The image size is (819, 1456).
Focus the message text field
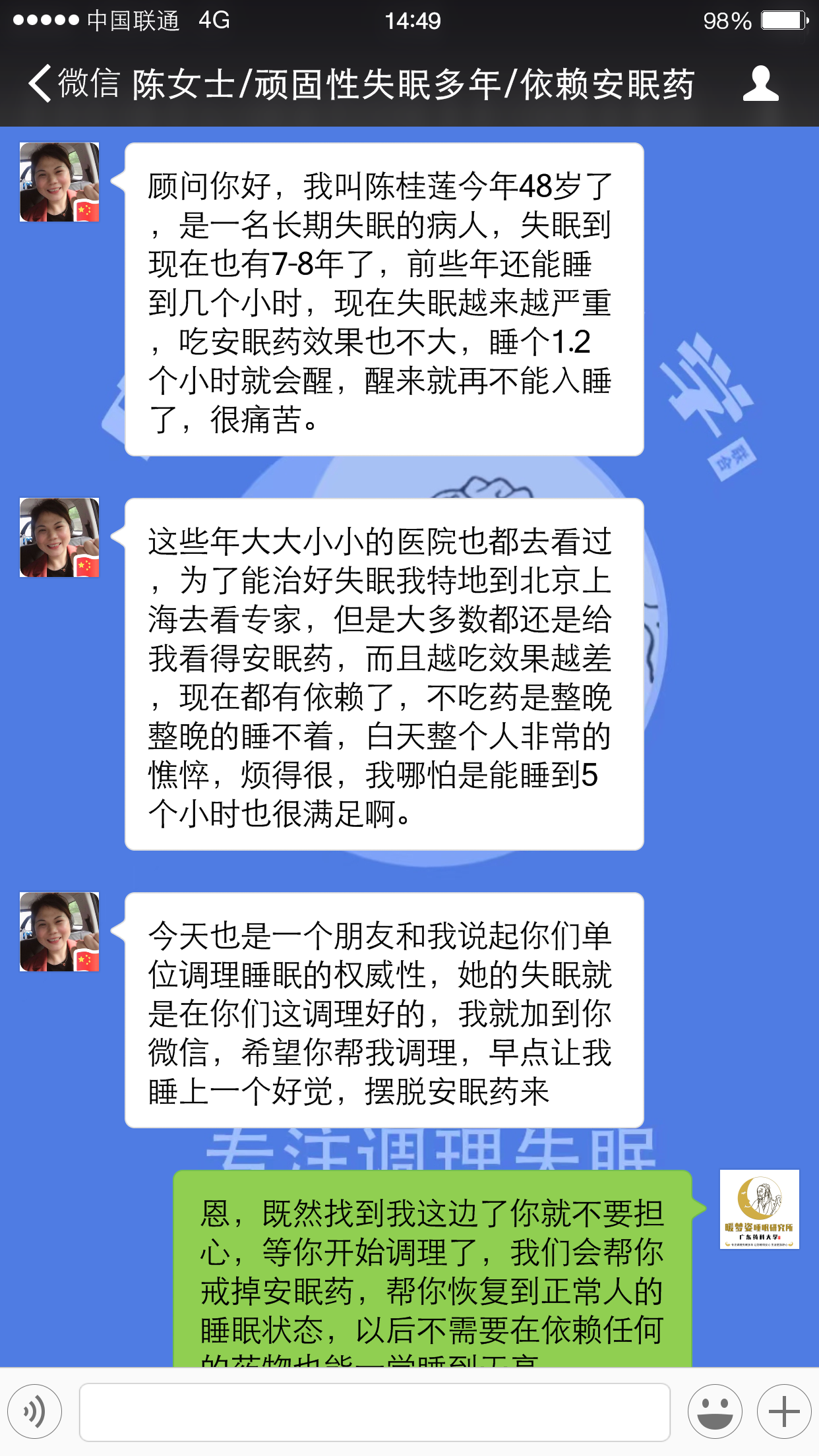(x=375, y=1412)
